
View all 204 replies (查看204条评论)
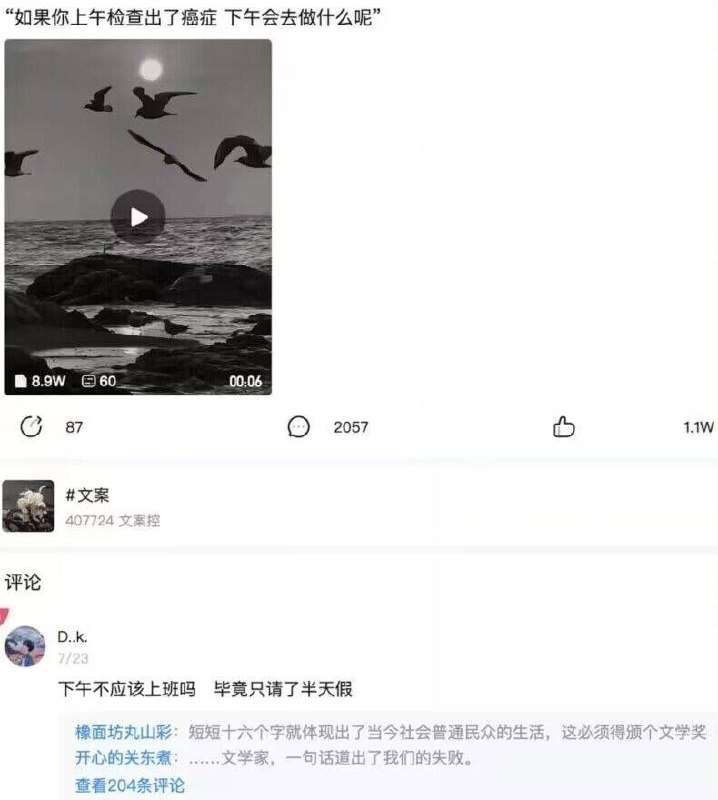click(130, 785)
